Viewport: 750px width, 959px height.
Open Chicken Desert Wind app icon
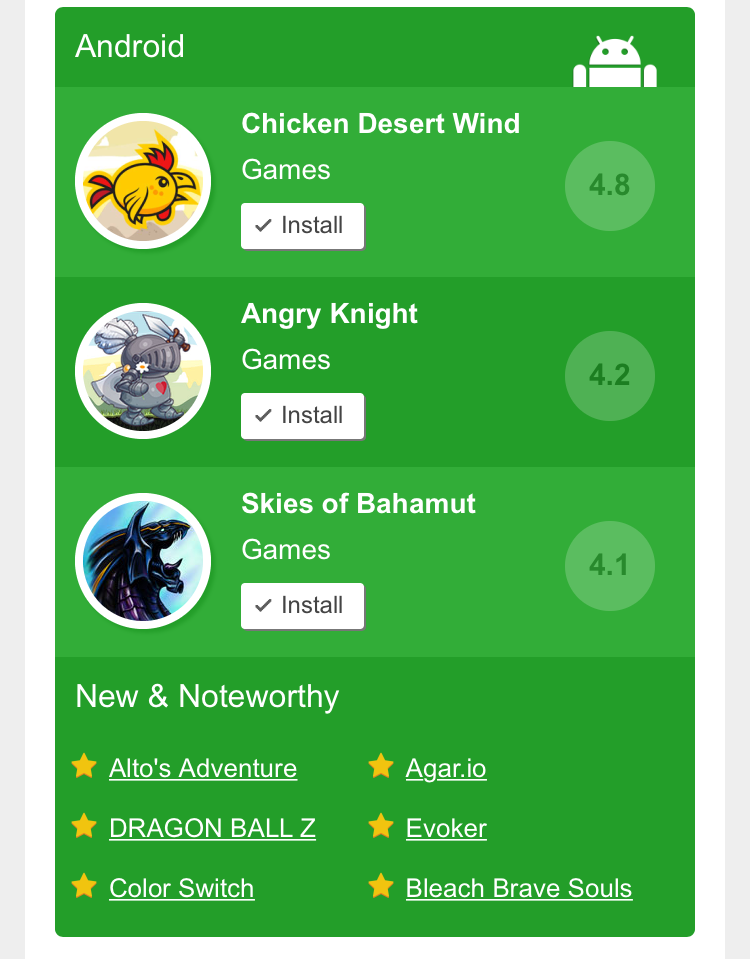click(x=143, y=181)
